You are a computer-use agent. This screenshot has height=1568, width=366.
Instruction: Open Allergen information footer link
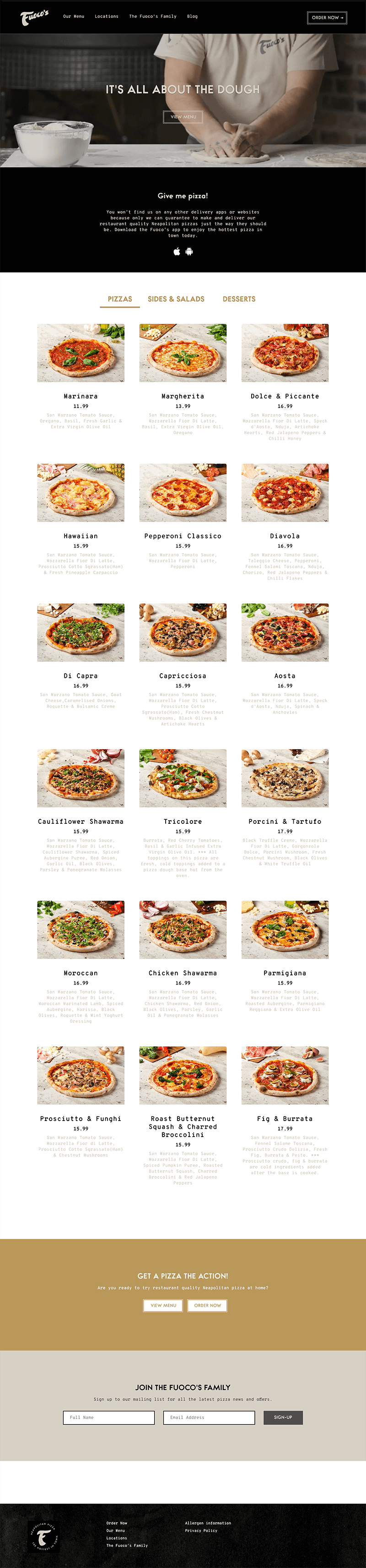point(208,1522)
